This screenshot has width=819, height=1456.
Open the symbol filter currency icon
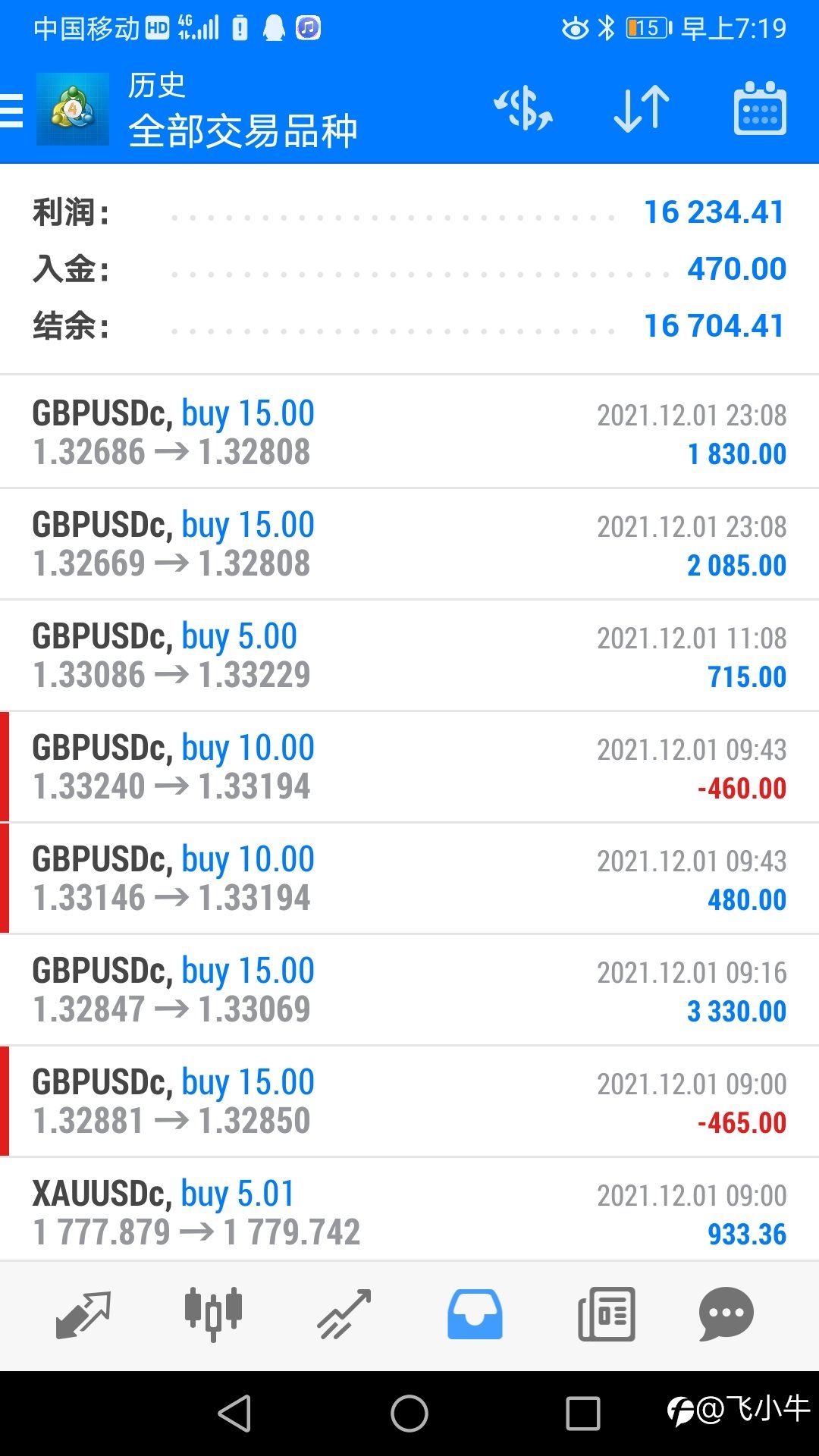523,108
